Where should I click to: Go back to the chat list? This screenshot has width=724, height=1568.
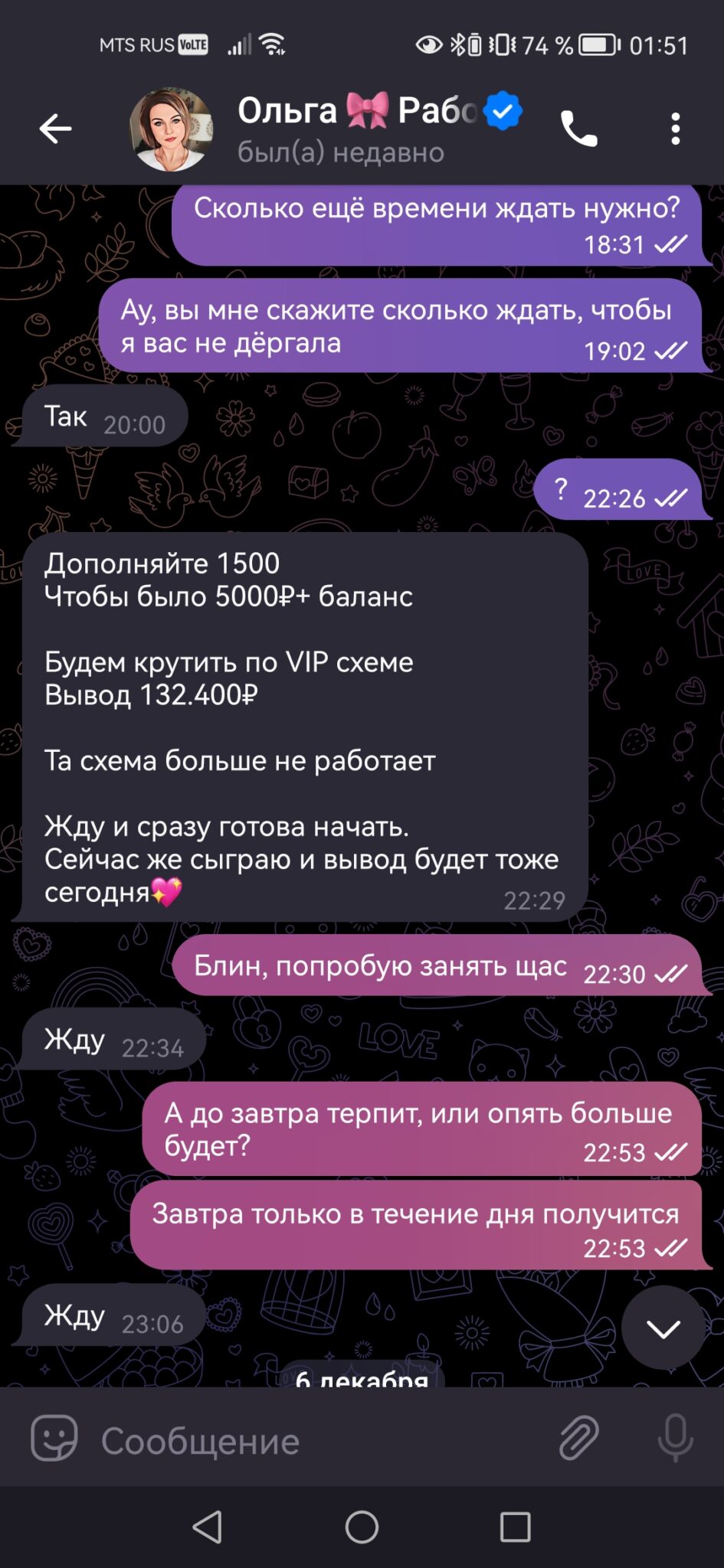pyautogui.click(x=55, y=129)
